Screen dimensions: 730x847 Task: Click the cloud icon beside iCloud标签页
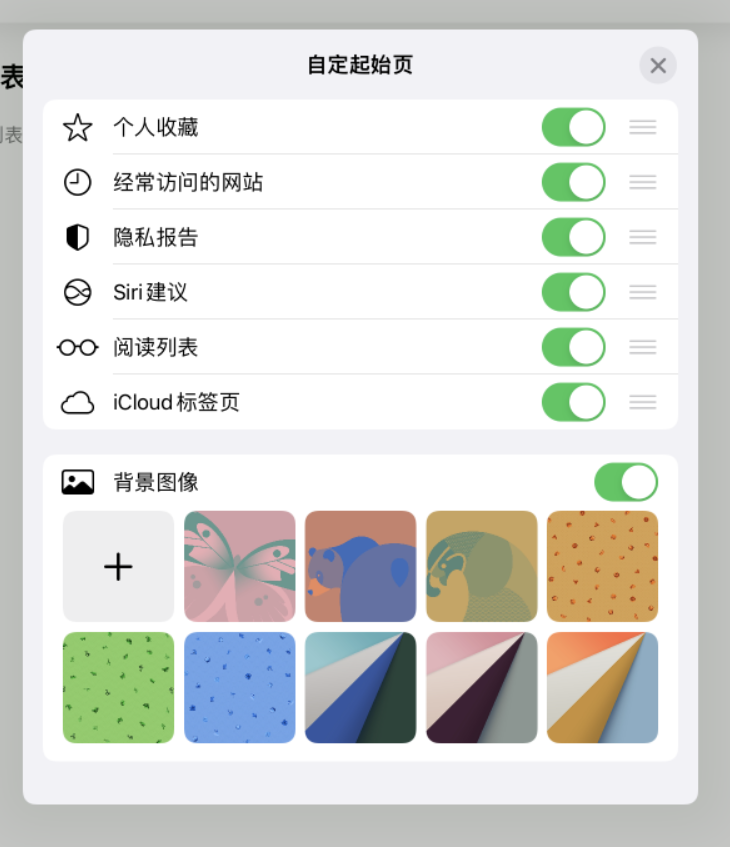click(x=77, y=402)
